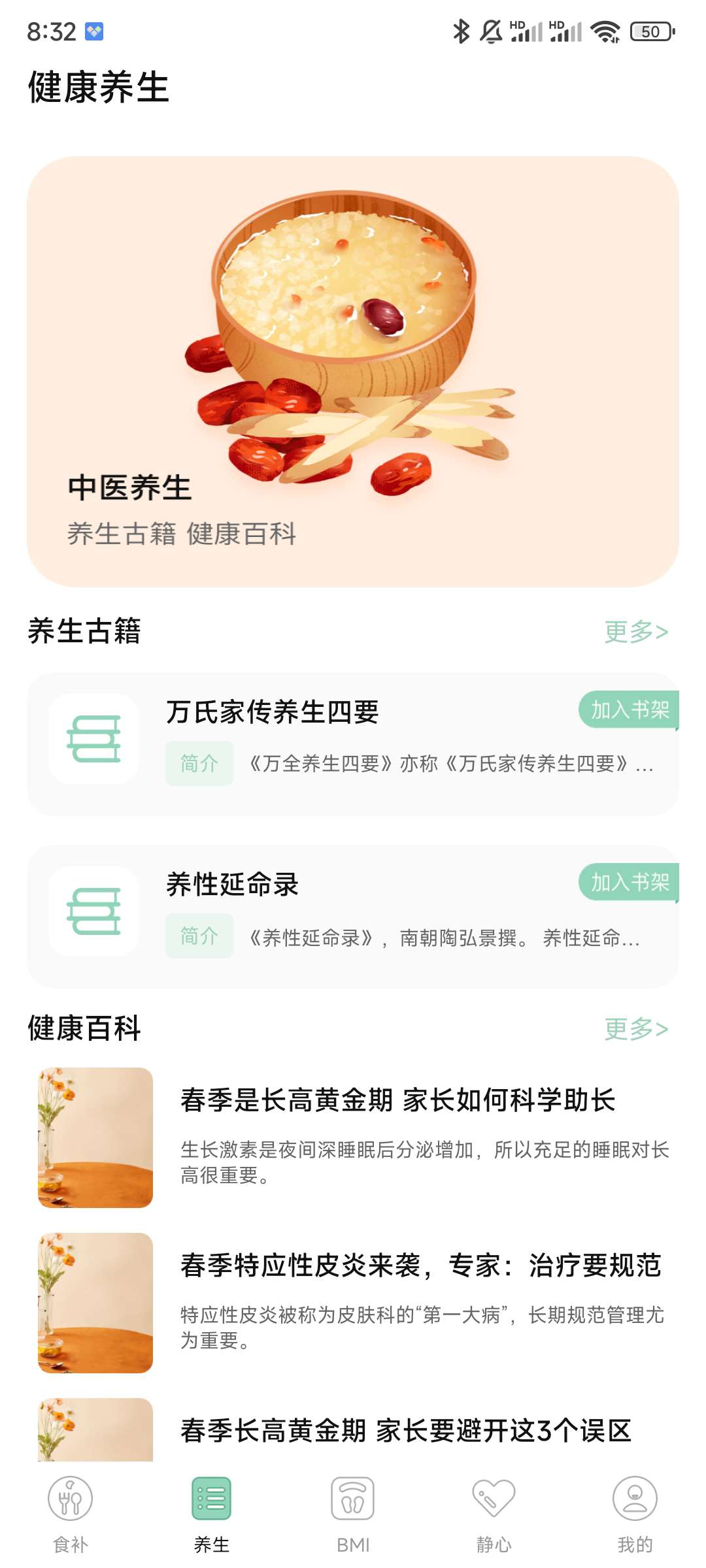Open the 中医养生 banner card
The height and width of the screenshot is (1568, 706).
point(353,371)
